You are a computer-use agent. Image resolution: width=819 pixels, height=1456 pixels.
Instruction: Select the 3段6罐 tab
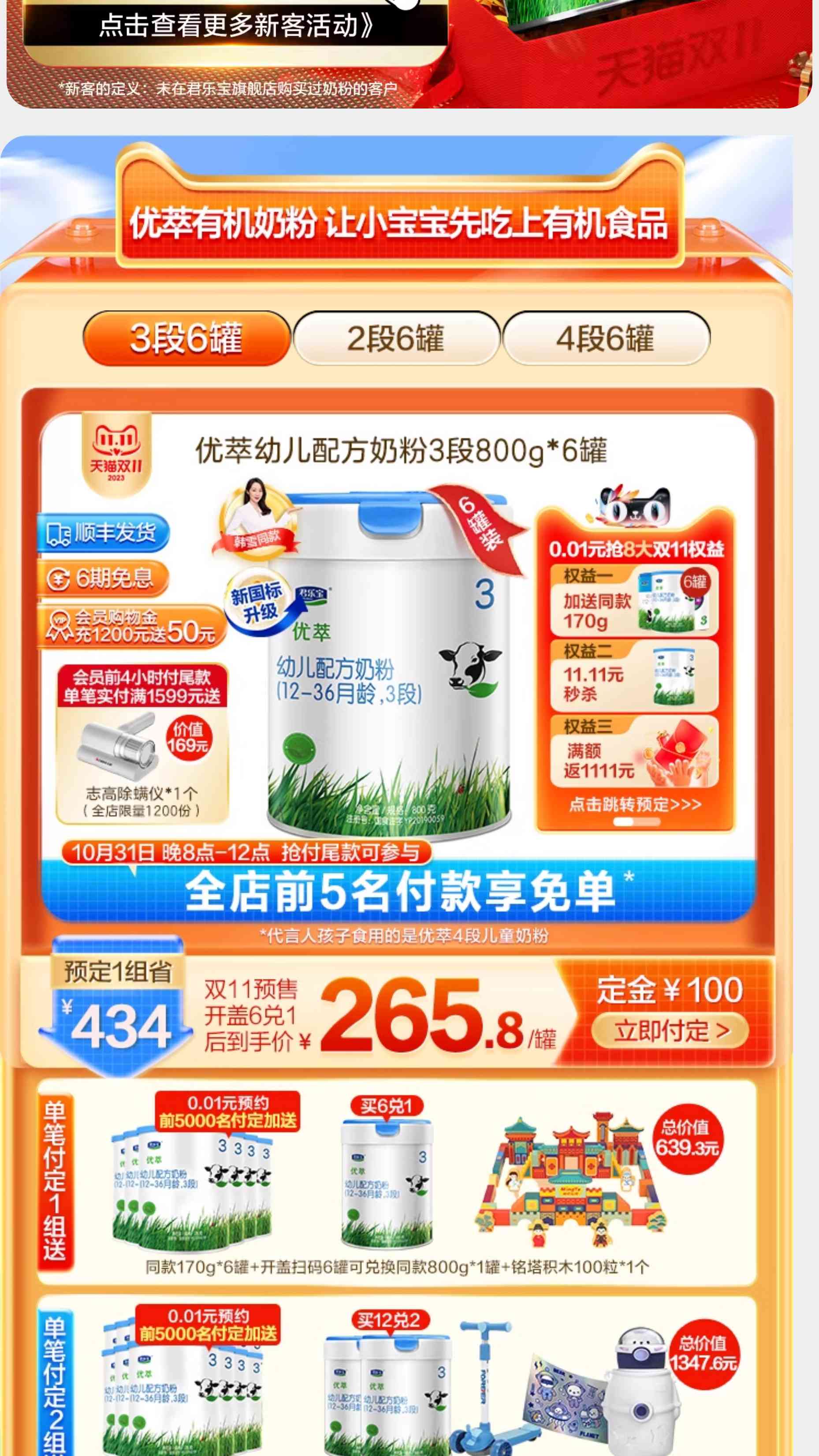coord(186,338)
